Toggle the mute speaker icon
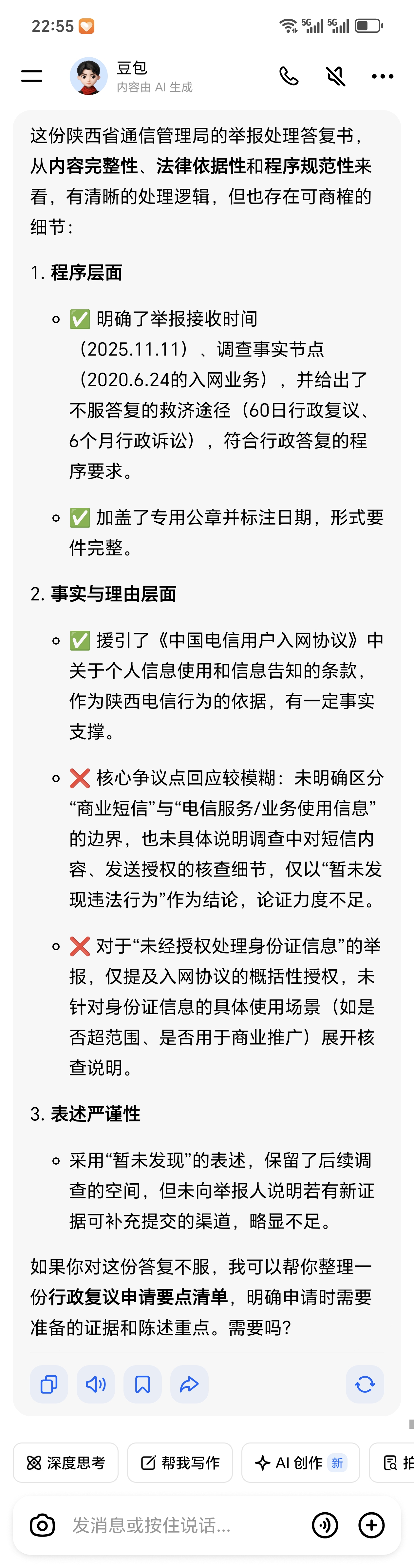 click(x=335, y=76)
